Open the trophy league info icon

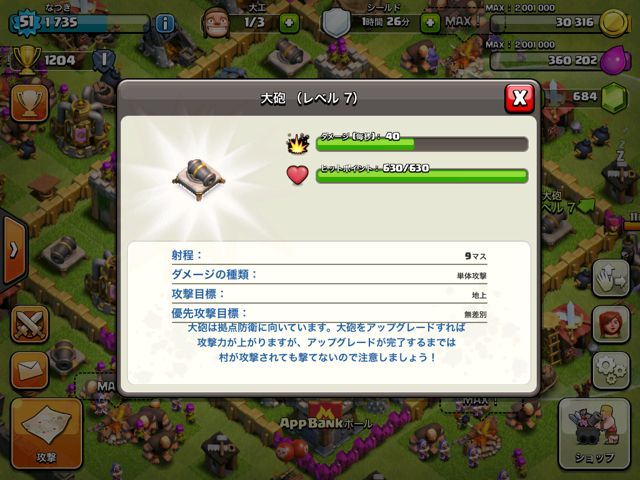104,60
